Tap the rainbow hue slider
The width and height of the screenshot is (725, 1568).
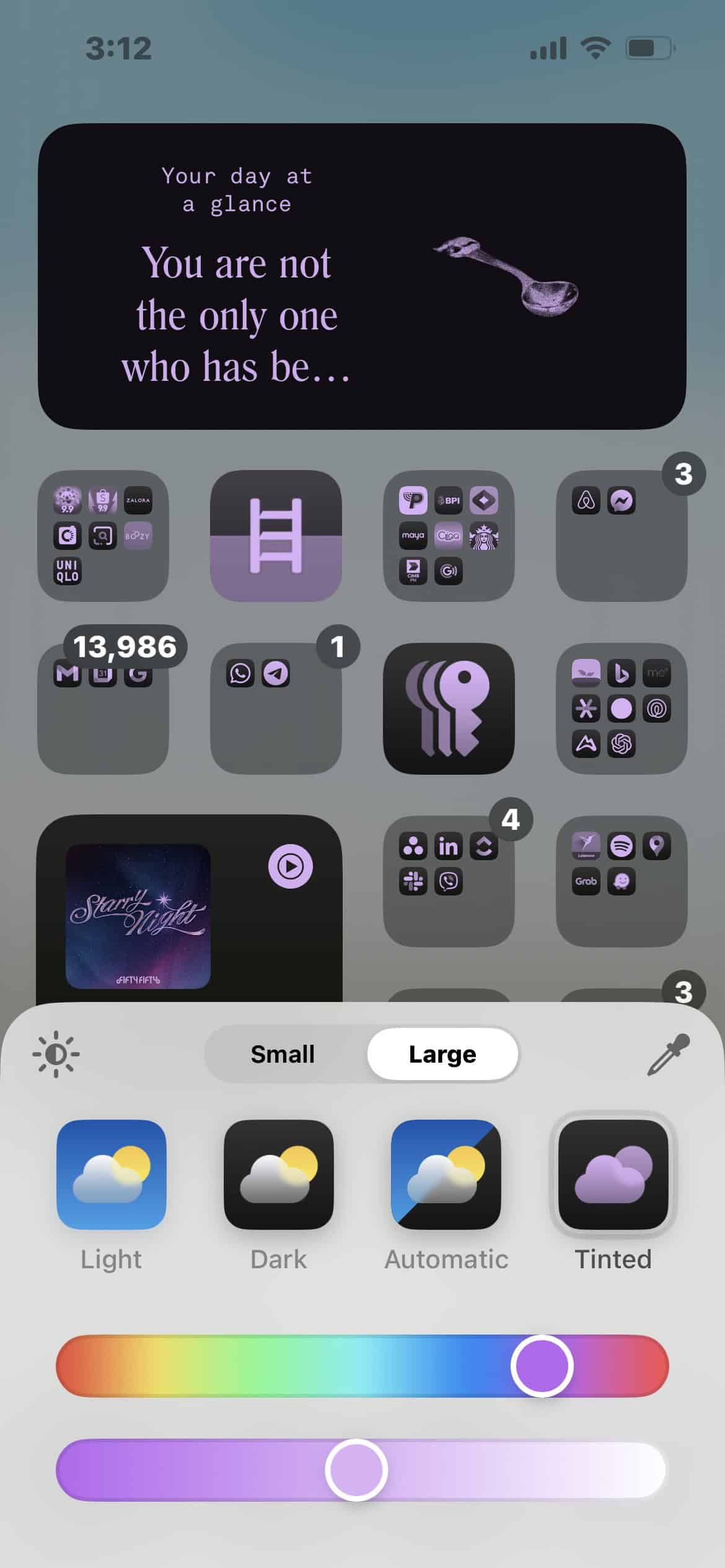(x=362, y=1366)
